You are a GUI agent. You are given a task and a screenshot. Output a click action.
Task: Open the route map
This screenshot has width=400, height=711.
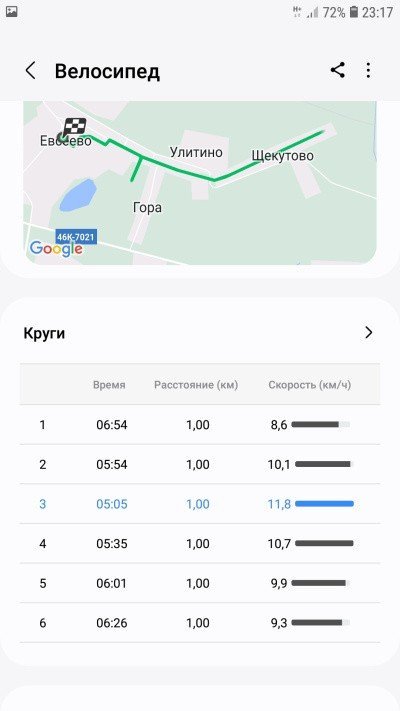(x=200, y=183)
